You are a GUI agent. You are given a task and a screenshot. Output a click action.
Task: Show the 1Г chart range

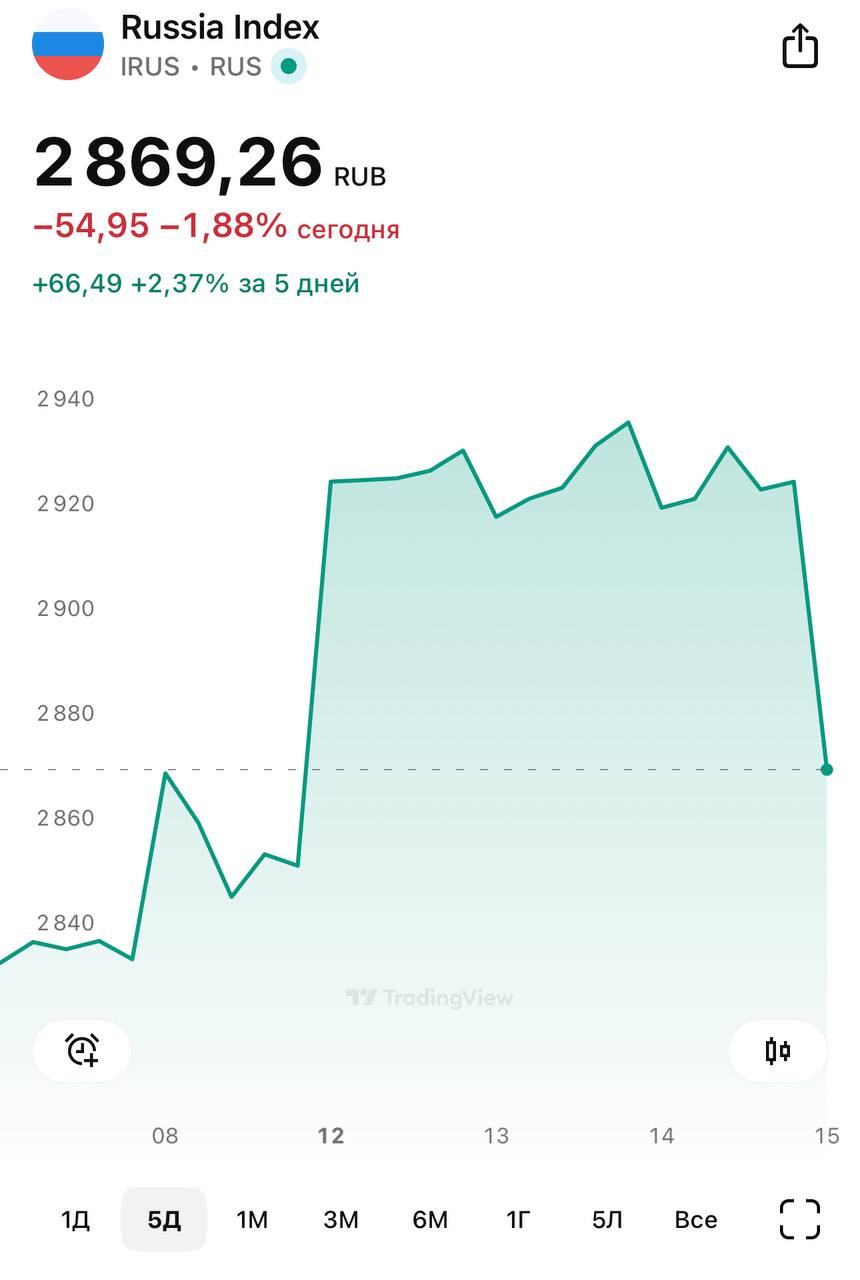(x=518, y=1220)
